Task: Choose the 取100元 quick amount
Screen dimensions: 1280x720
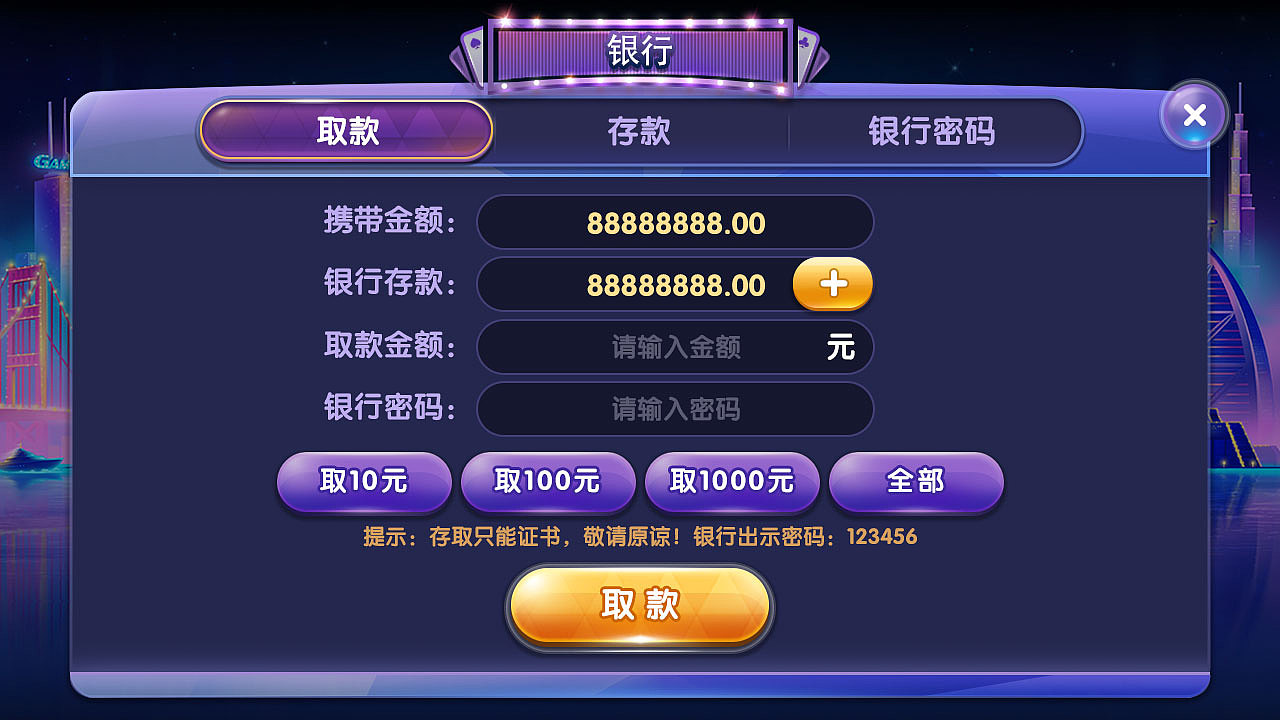Action: coord(547,482)
